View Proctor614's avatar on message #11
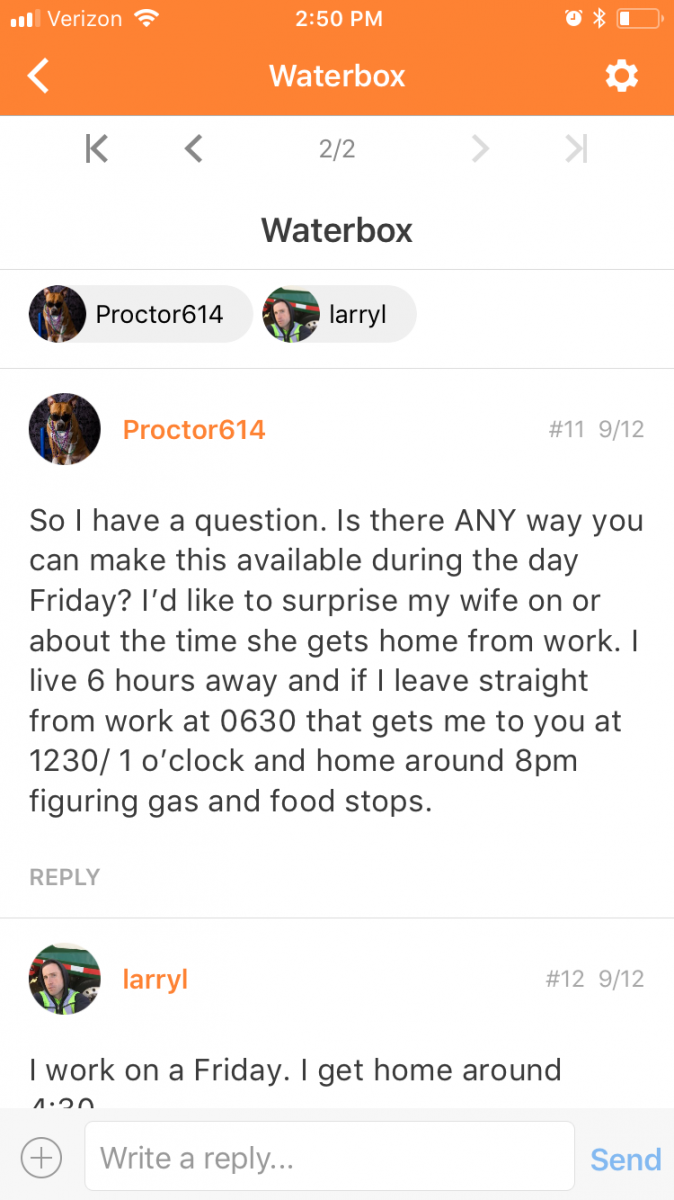The image size is (674, 1200). pyautogui.click(x=65, y=429)
